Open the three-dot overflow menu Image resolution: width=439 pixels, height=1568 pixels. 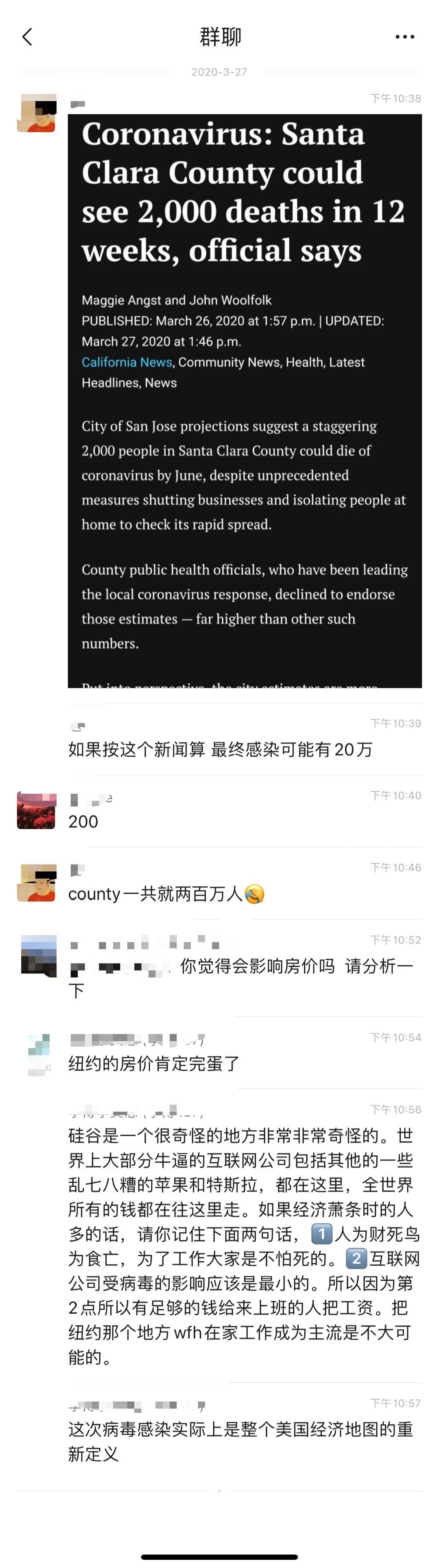tap(405, 37)
